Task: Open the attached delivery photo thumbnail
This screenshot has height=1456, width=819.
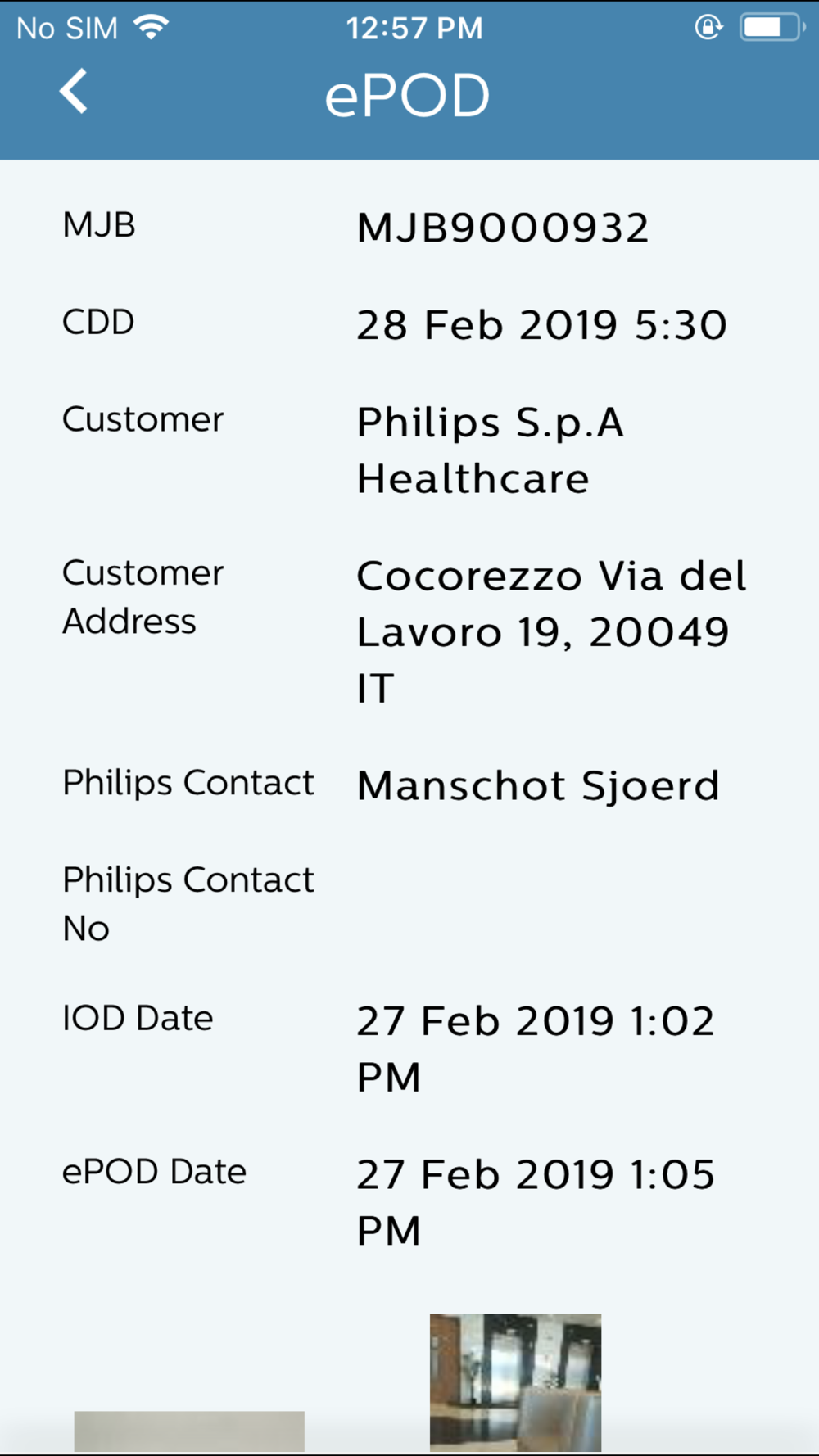Action: [x=515, y=1382]
